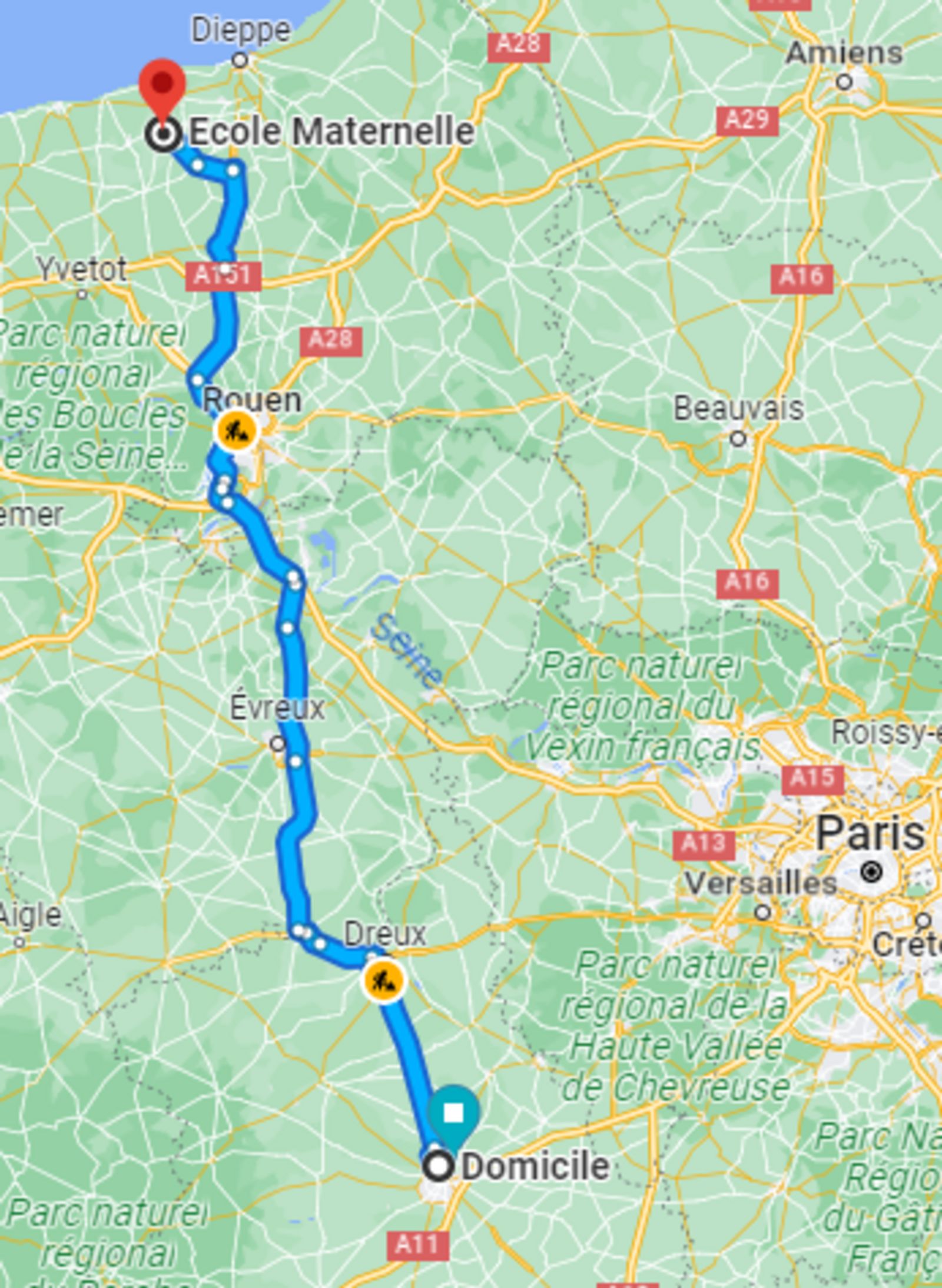Open the roadworks alert near Dreux
This screenshot has width=942, height=1288.
384,981
